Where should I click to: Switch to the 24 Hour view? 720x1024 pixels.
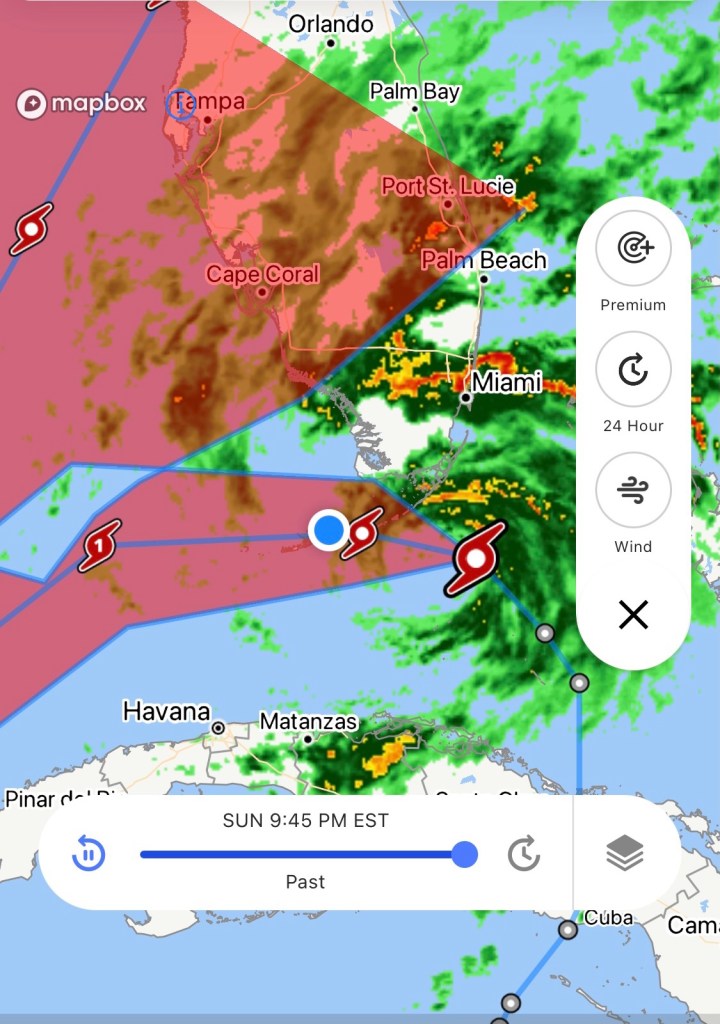click(633, 370)
